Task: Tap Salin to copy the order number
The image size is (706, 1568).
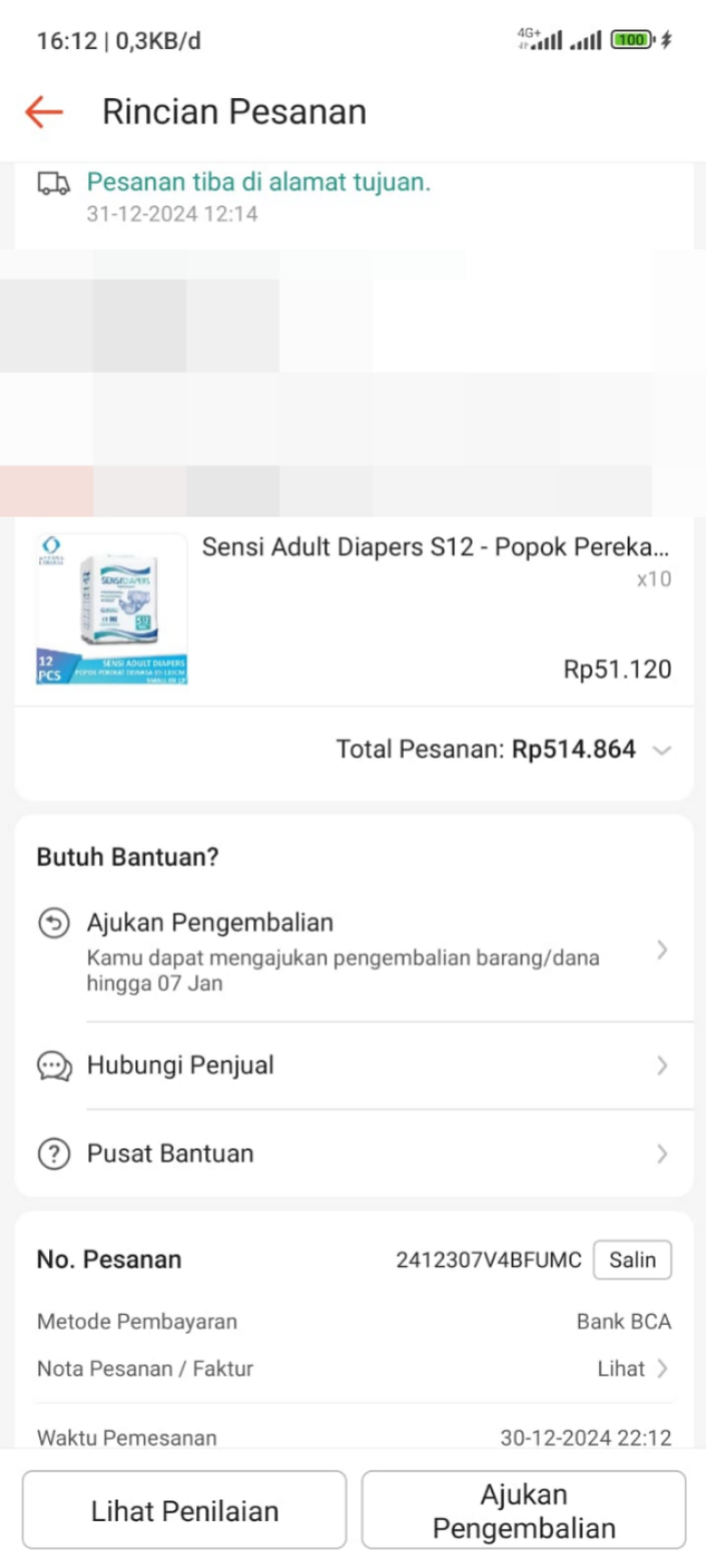Action: [x=632, y=1260]
